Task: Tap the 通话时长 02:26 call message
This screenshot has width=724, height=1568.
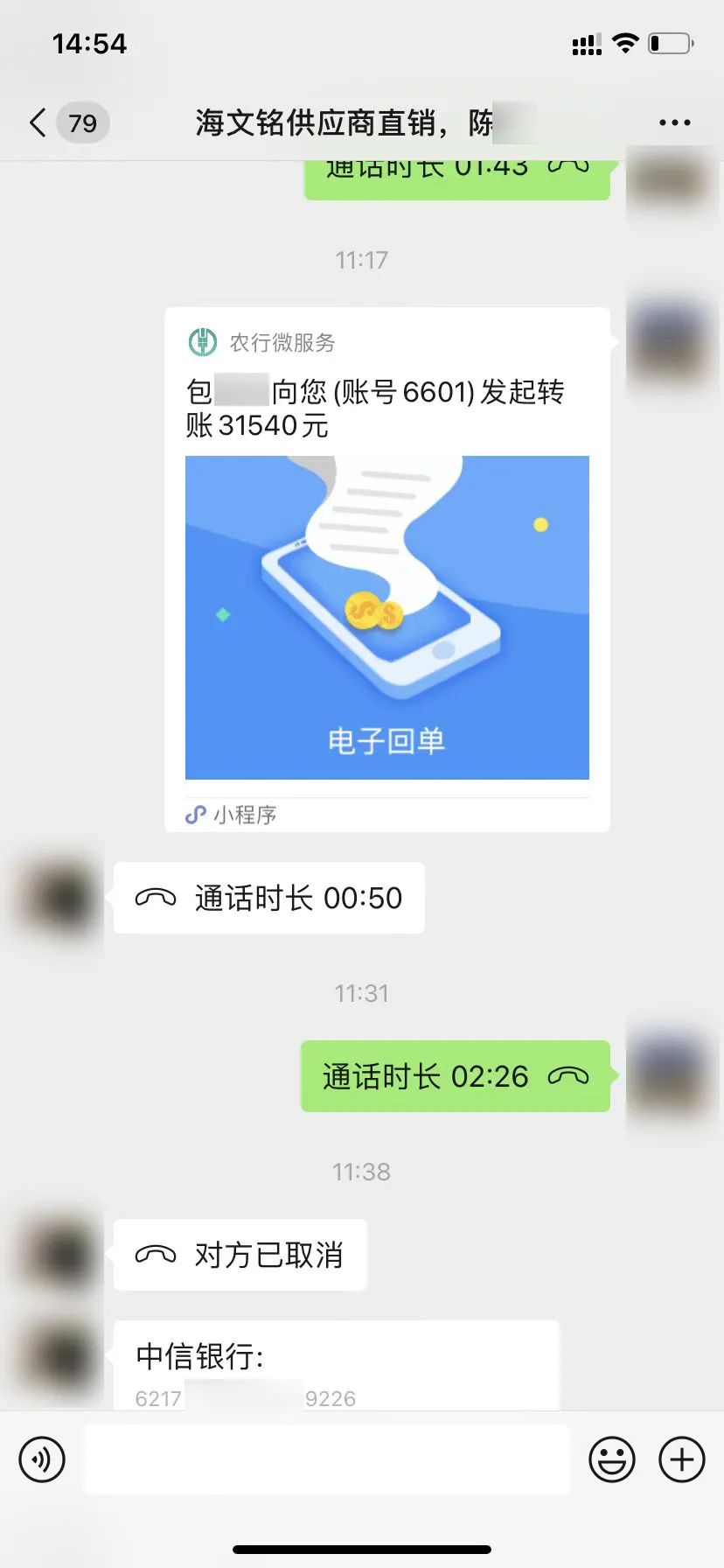Action: [x=455, y=1076]
